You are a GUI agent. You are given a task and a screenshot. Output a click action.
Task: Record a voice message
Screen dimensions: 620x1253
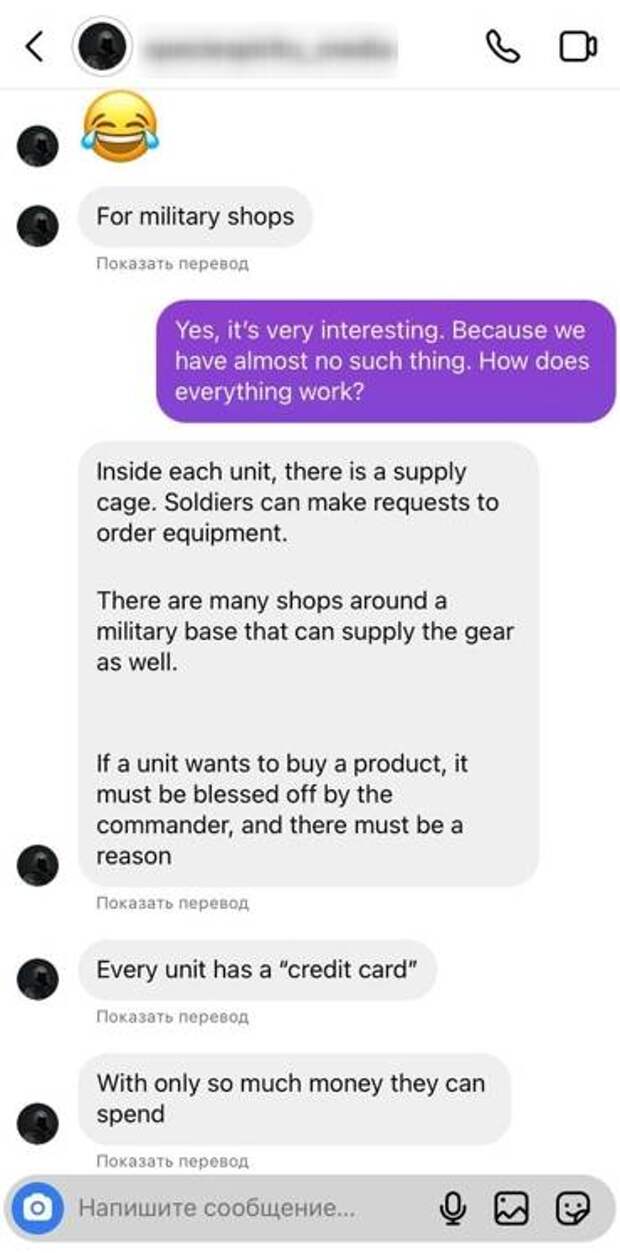(x=453, y=1210)
